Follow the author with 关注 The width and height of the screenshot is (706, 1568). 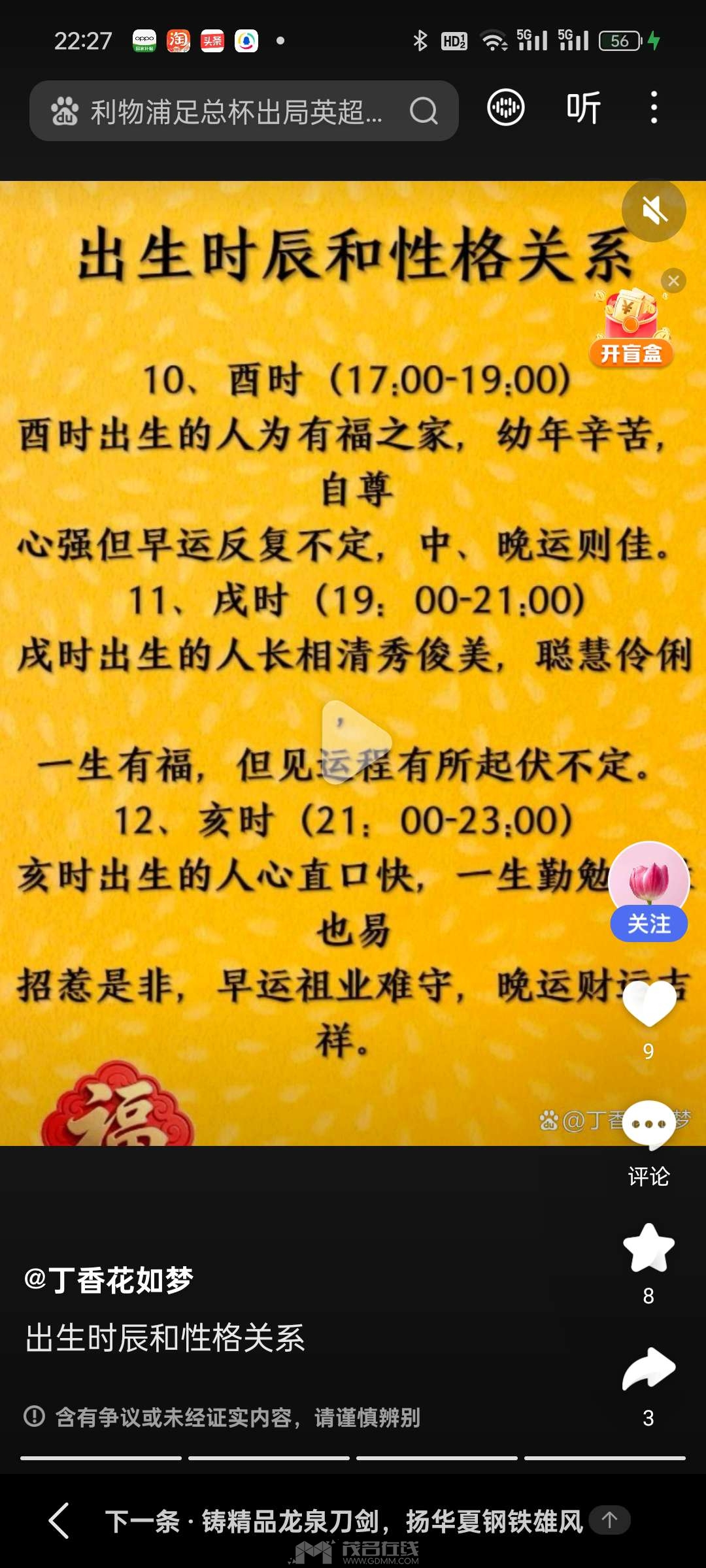[x=648, y=924]
